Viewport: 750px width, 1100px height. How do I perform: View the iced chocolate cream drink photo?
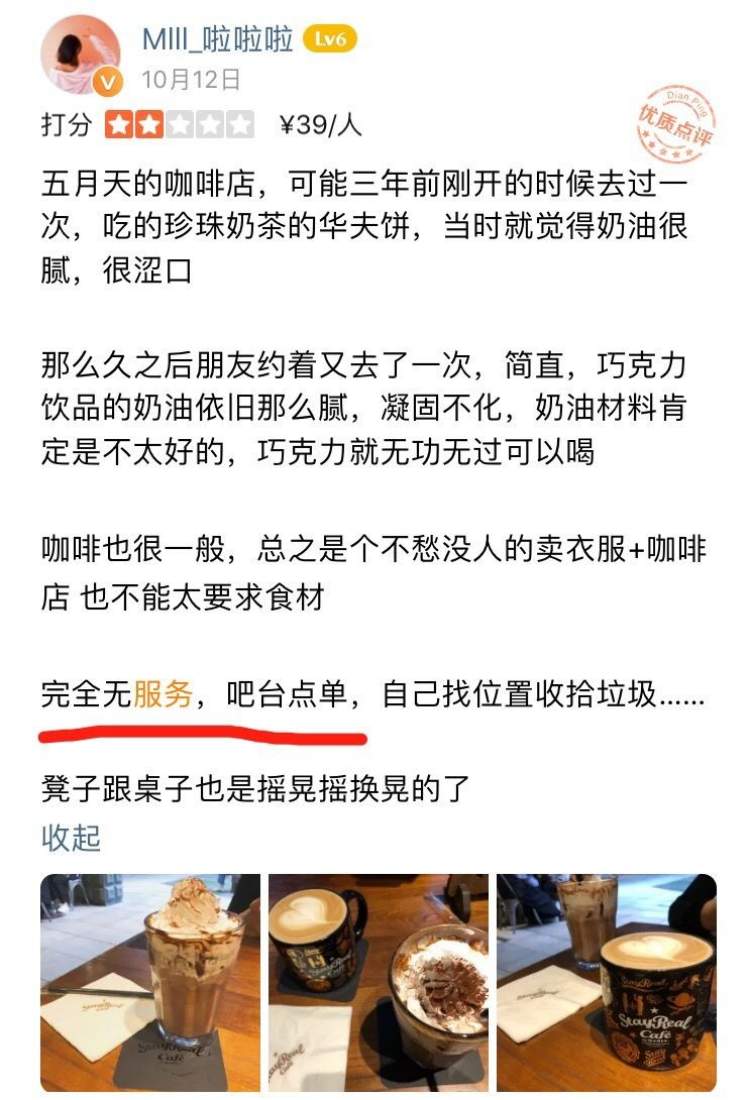(x=150, y=982)
